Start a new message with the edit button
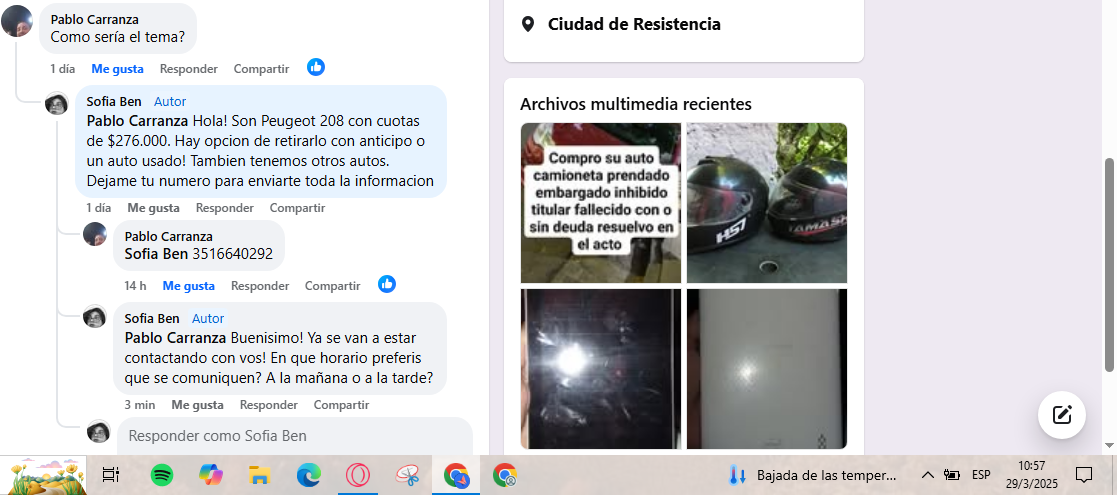The width and height of the screenshot is (1117, 495). tap(1061, 414)
